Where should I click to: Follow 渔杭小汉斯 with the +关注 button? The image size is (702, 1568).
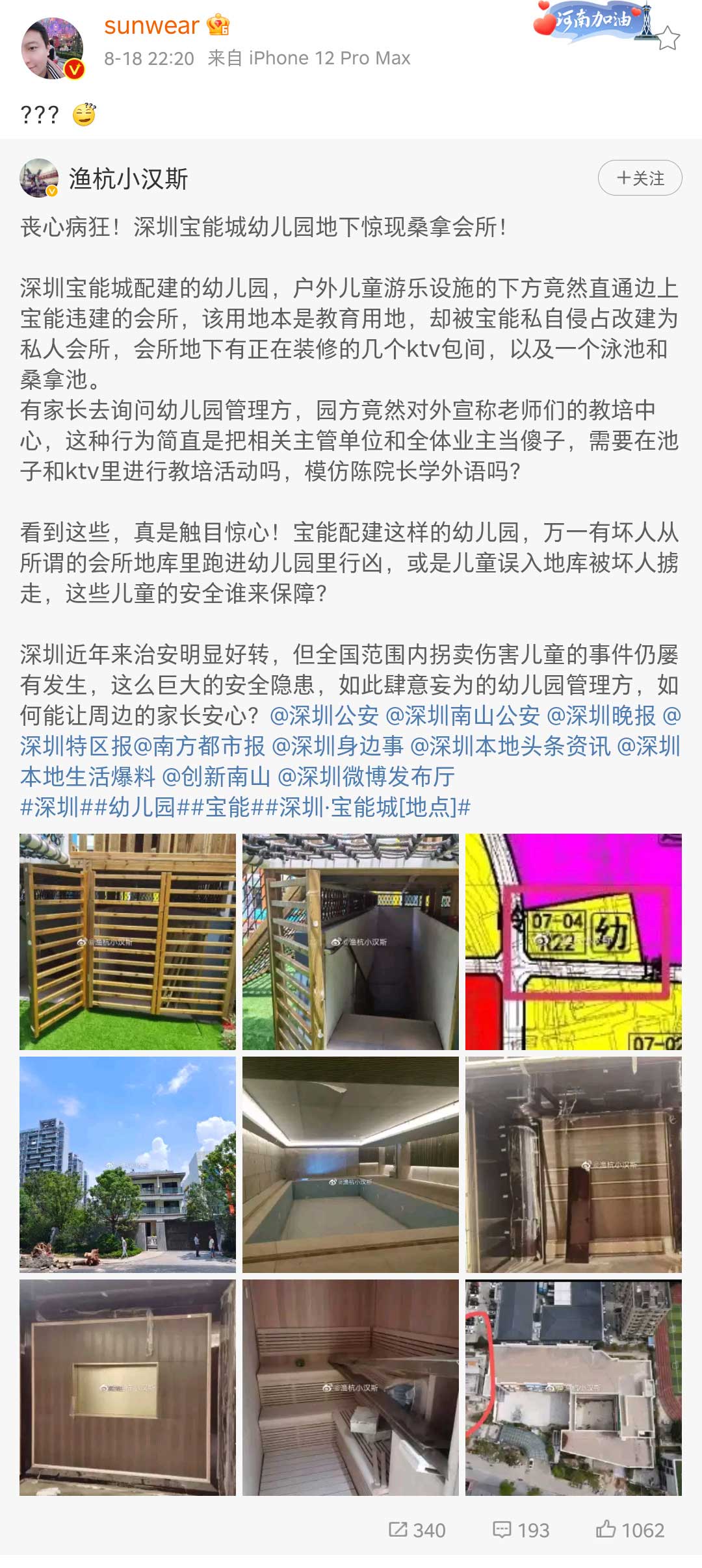[640, 178]
